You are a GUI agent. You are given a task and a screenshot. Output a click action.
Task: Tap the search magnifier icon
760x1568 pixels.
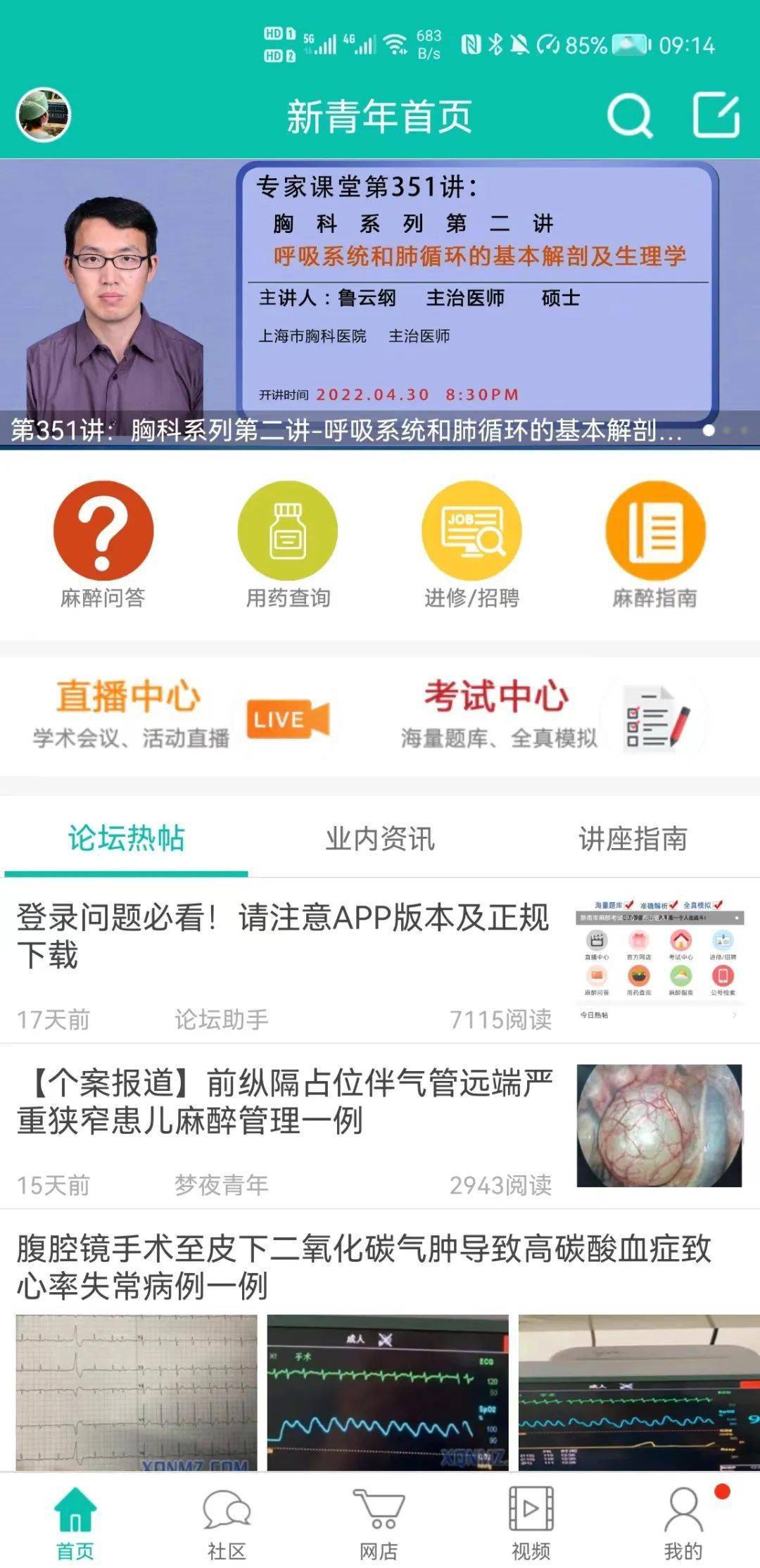pyautogui.click(x=630, y=115)
